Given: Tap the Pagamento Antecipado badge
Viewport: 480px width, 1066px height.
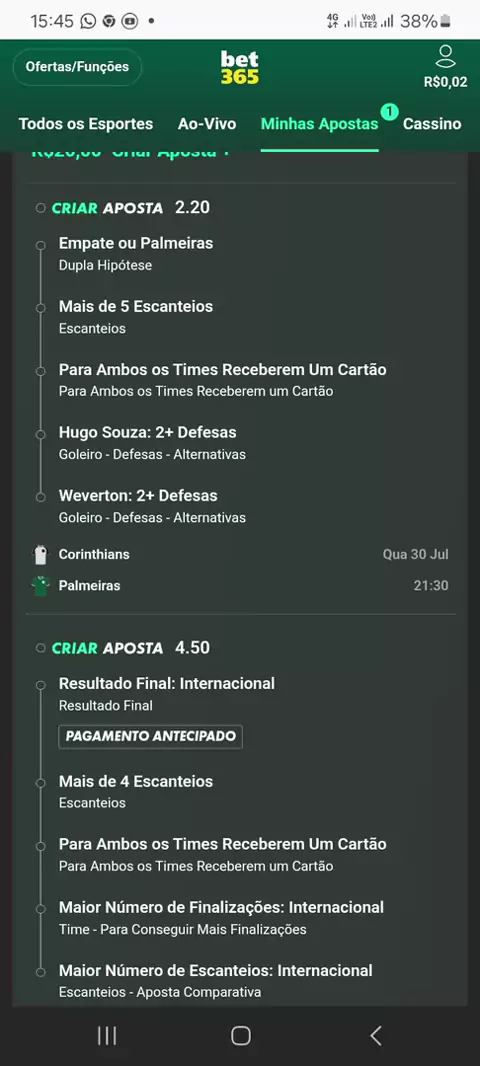Looking at the screenshot, I should click(x=150, y=736).
